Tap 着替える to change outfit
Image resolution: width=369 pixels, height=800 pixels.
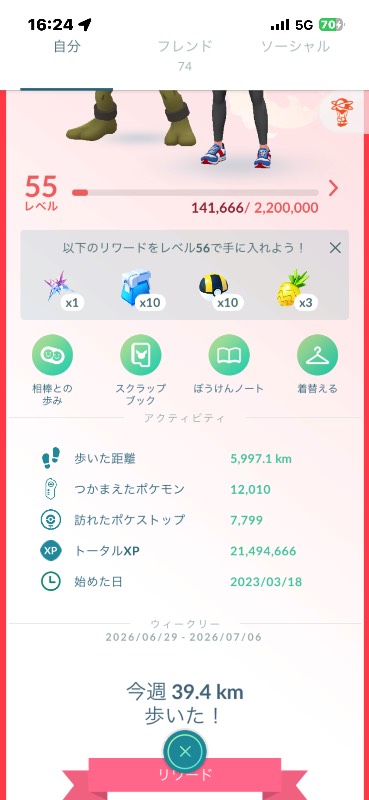(x=317, y=364)
